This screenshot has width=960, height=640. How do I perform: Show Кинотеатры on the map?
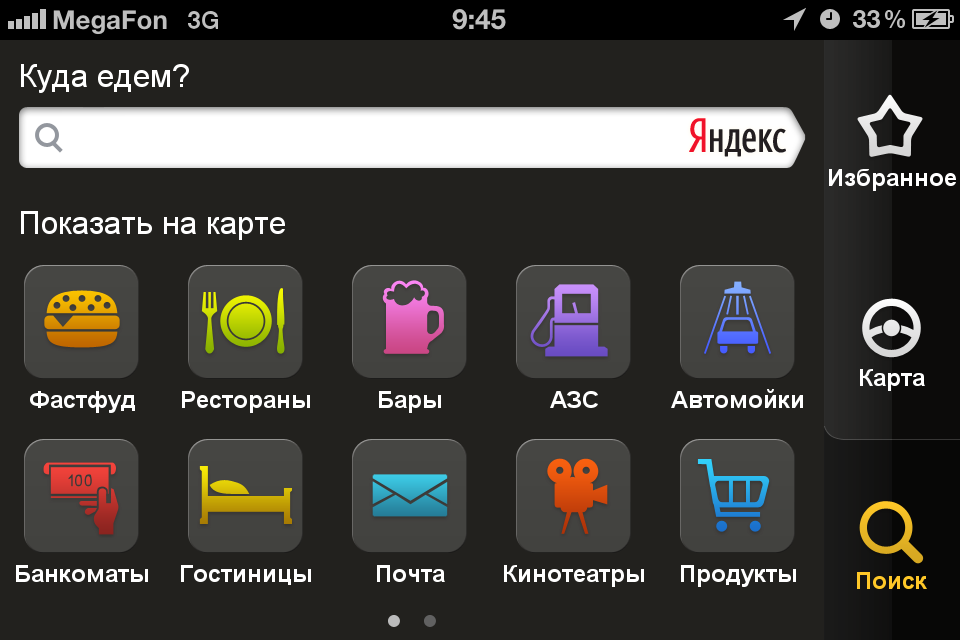[x=573, y=496]
